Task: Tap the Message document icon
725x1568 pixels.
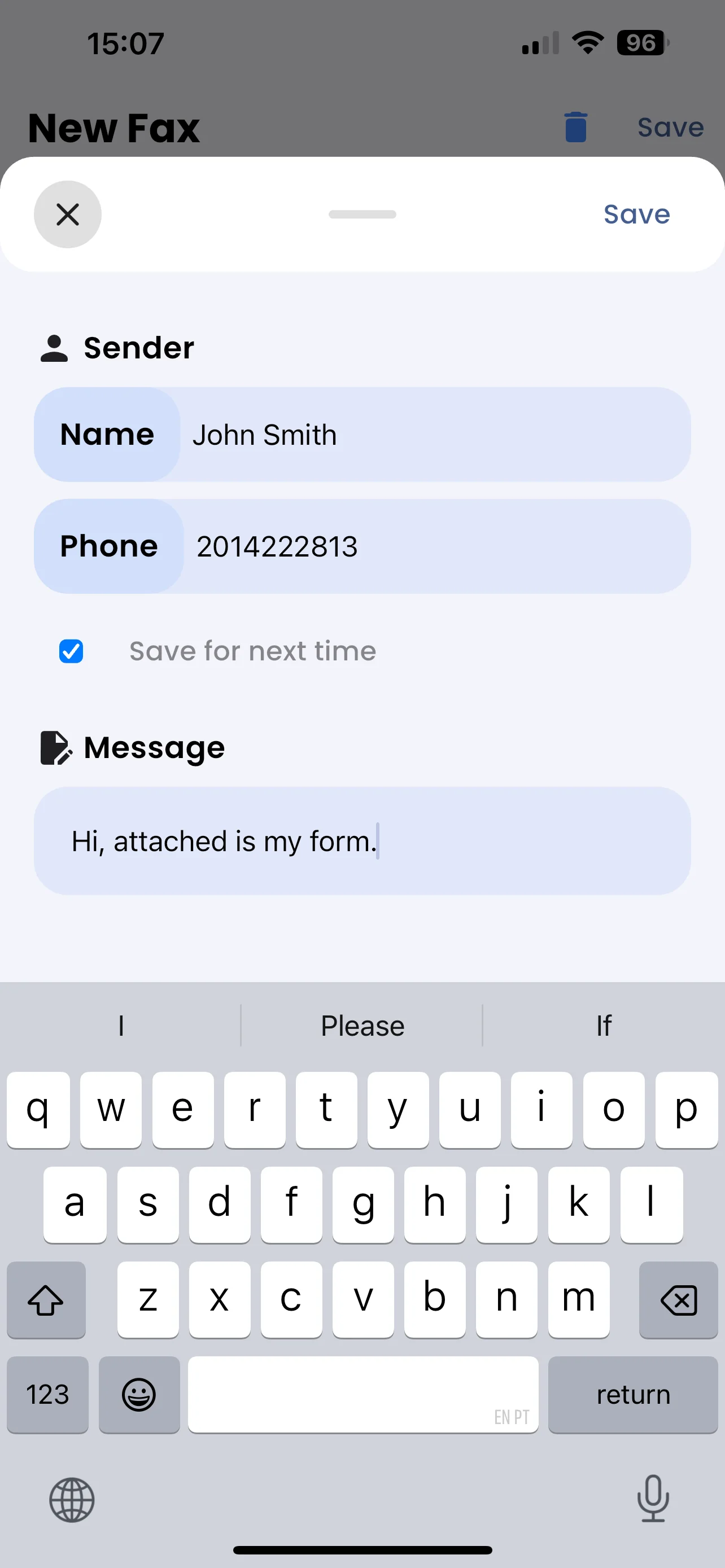Action: (x=55, y=747)
